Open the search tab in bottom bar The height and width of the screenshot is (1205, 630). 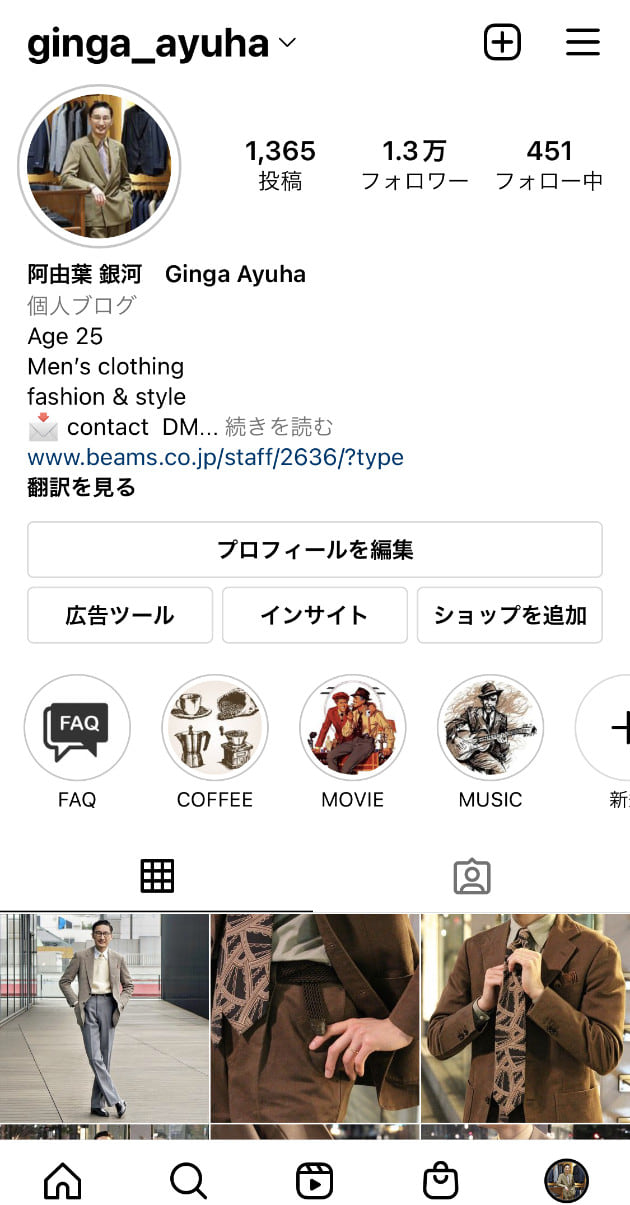coord(188,1181)
